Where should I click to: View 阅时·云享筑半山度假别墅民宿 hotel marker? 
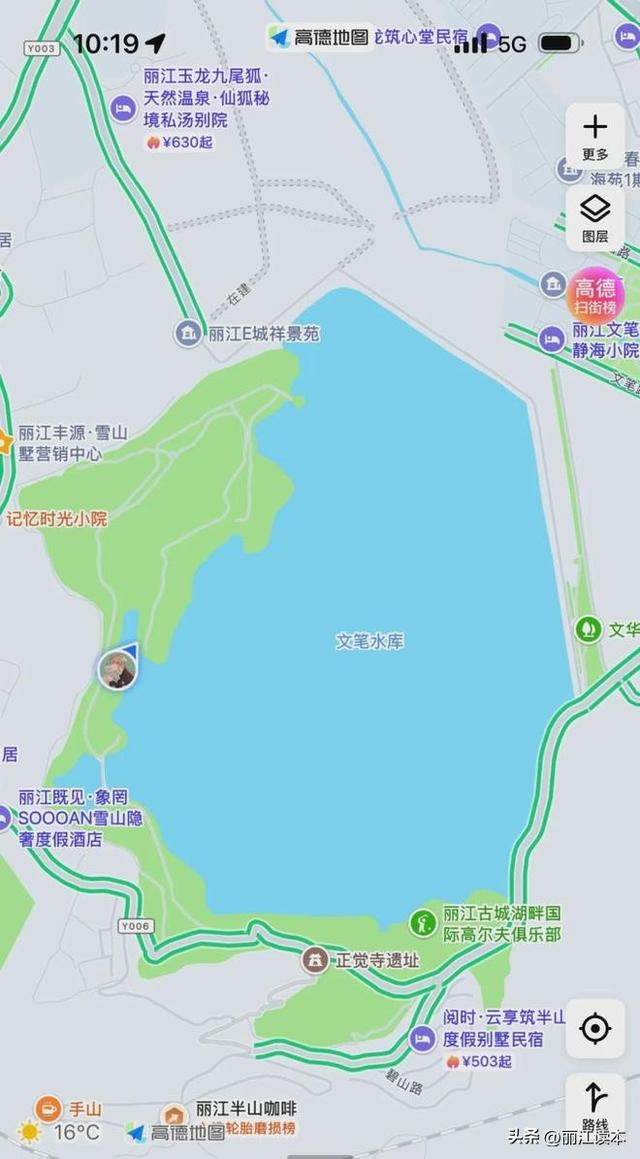click(x=423, y=1039)
